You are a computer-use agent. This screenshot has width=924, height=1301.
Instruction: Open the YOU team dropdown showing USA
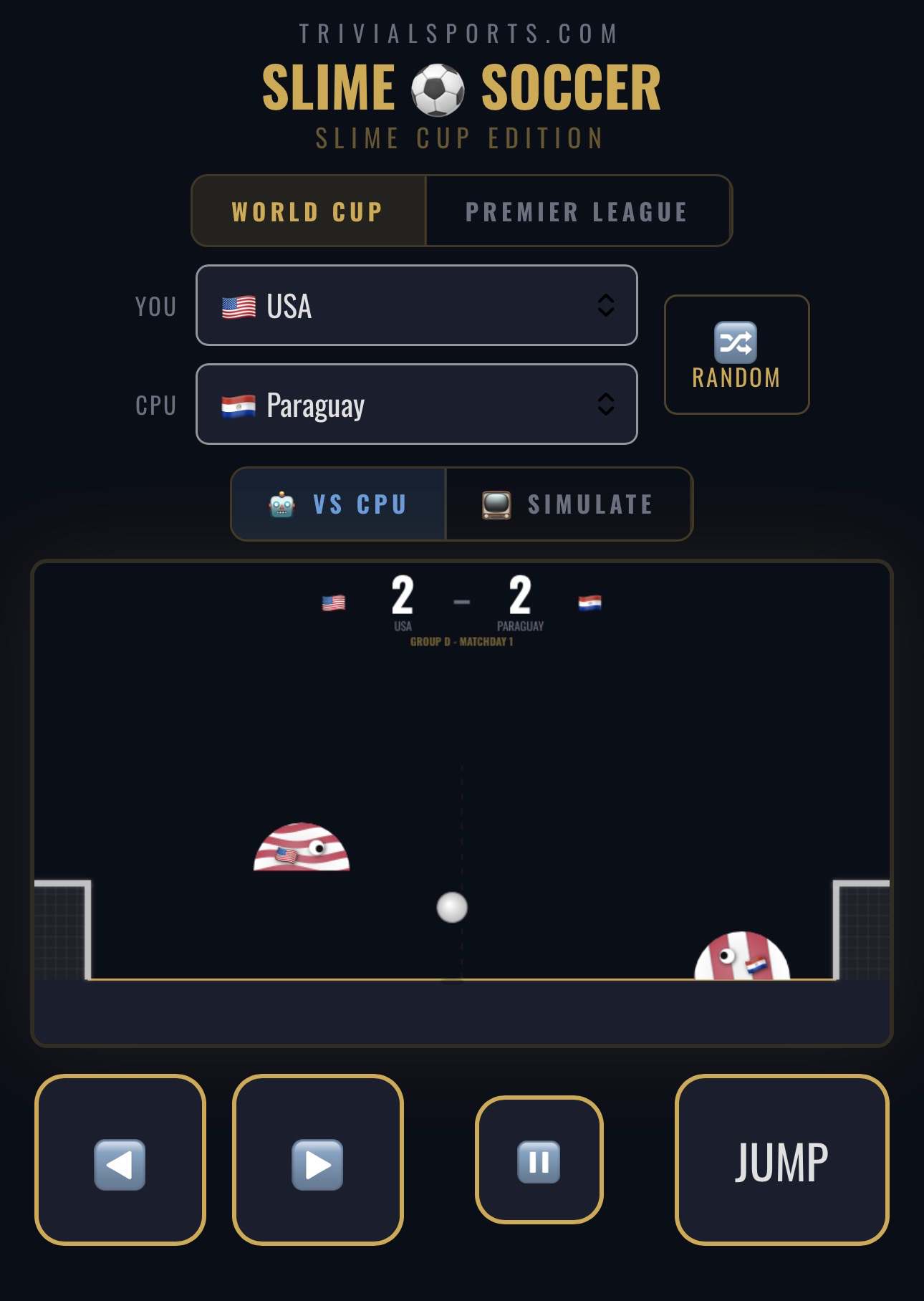pyautogui.click(x=416, y=306)
